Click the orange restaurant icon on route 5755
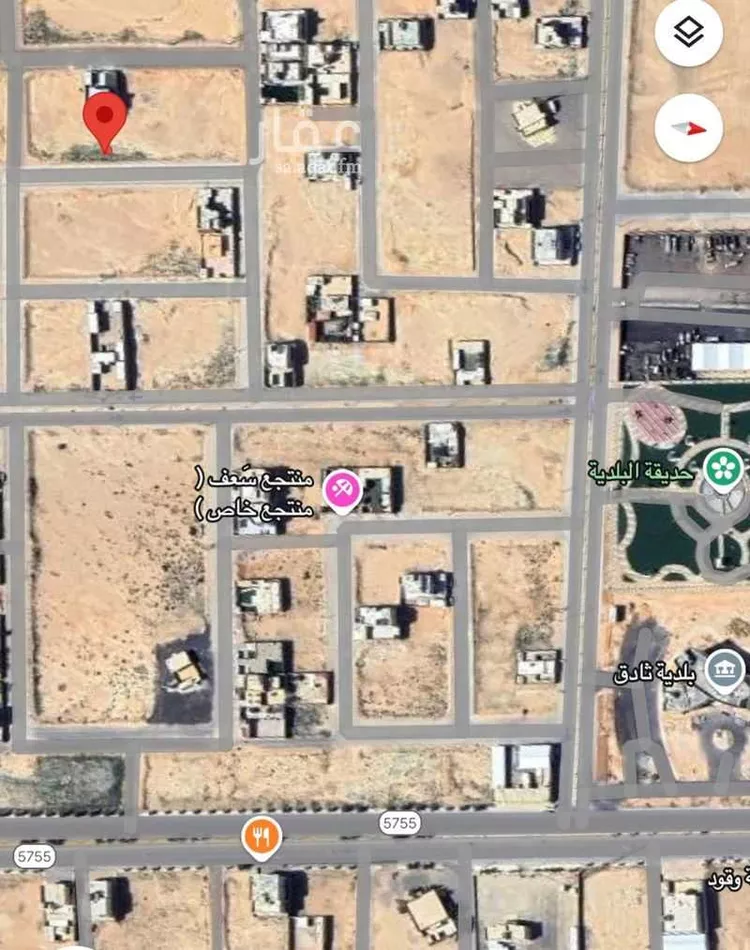This screenshot has width=750, height=950. point(262,834)
